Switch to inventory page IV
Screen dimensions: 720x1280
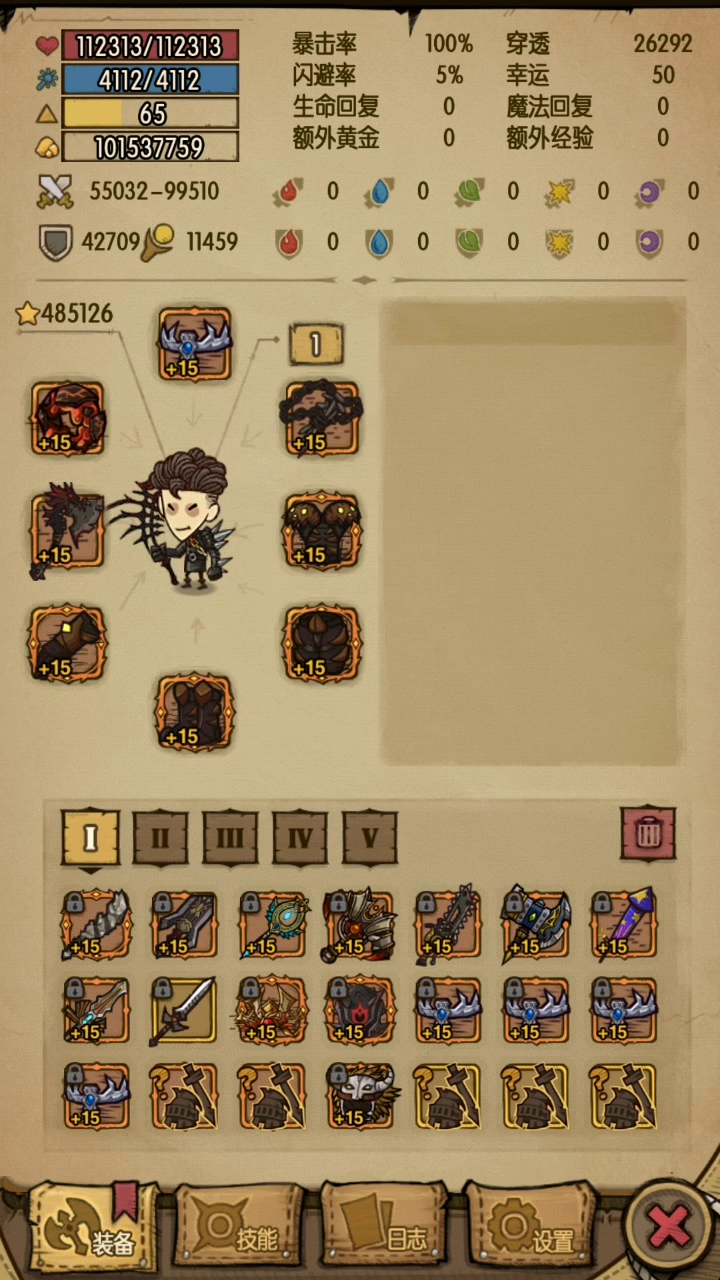tap(300, 838)
